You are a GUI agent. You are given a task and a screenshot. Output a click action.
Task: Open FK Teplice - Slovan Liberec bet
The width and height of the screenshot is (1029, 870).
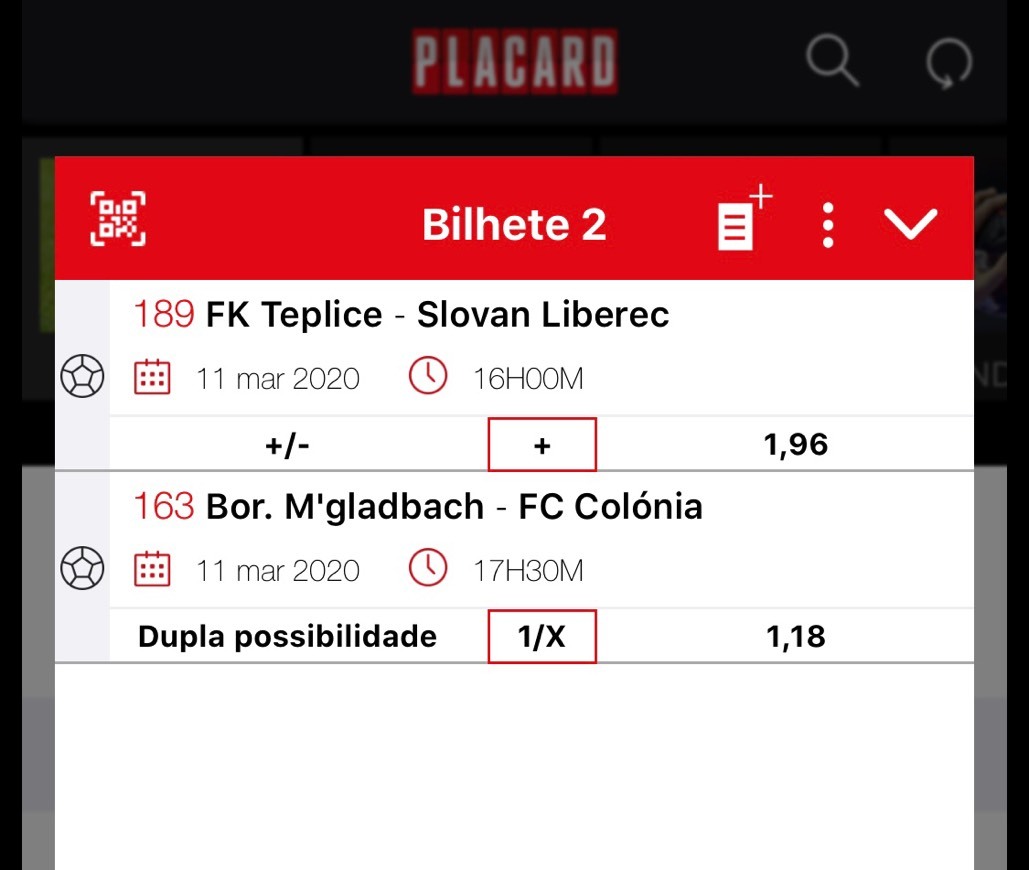437,316
